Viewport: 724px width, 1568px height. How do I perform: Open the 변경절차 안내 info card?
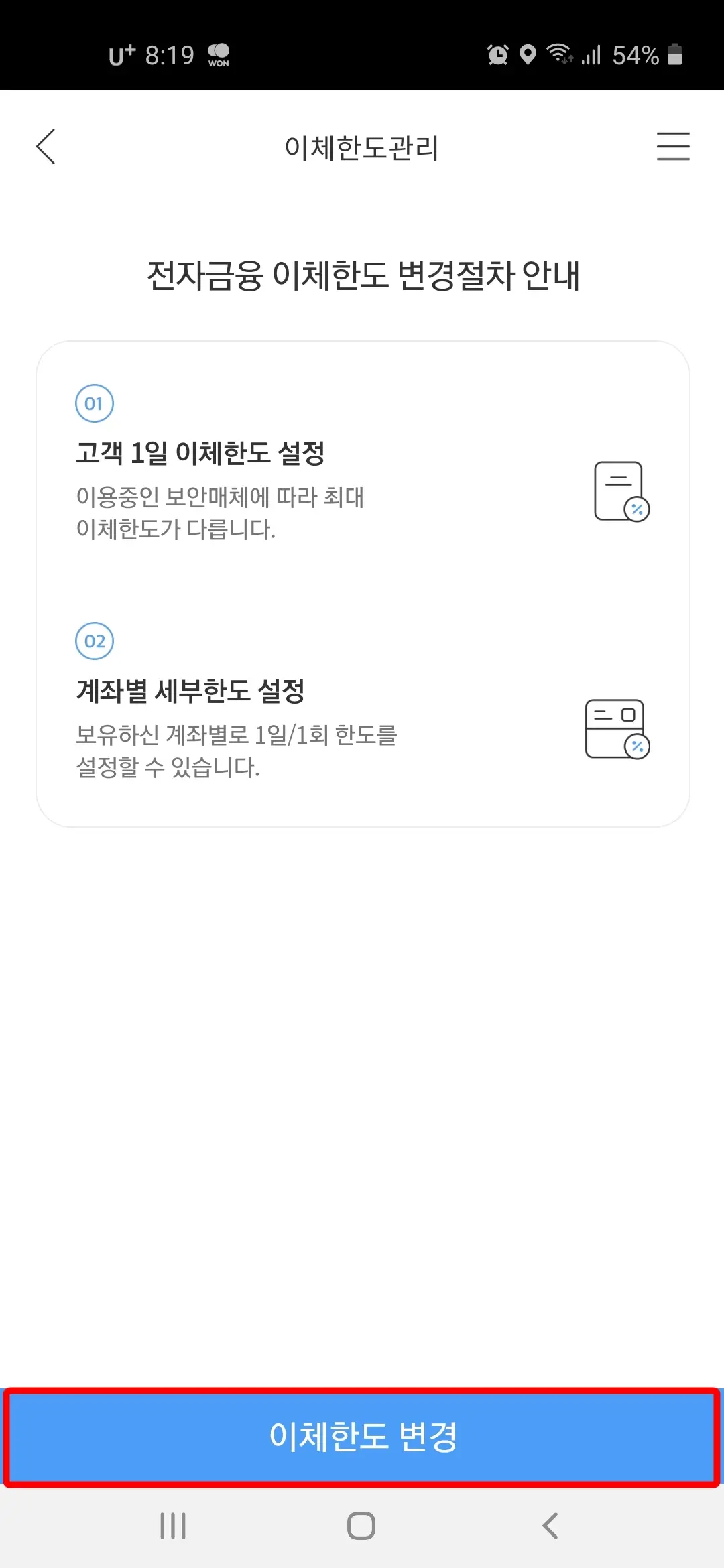pos(362,583)
